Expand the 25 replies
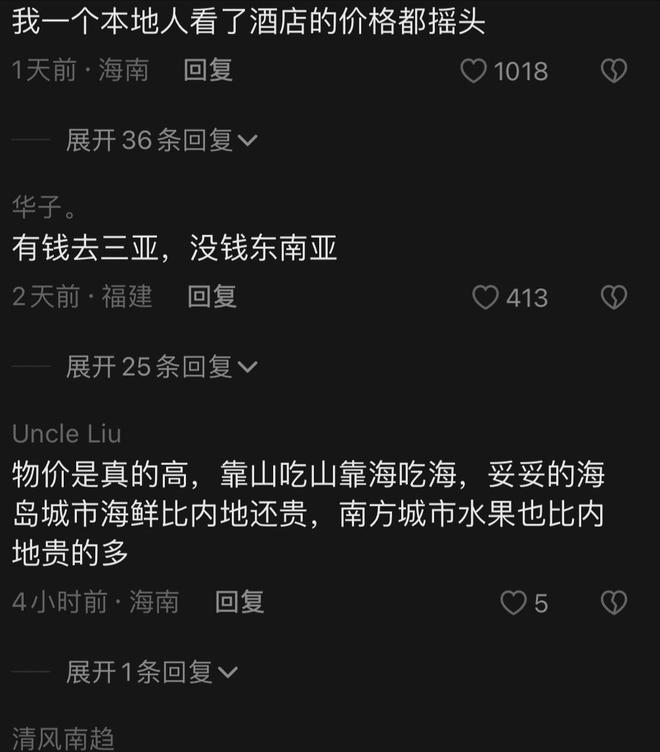The image size is (660, 752). coord(161,367)
